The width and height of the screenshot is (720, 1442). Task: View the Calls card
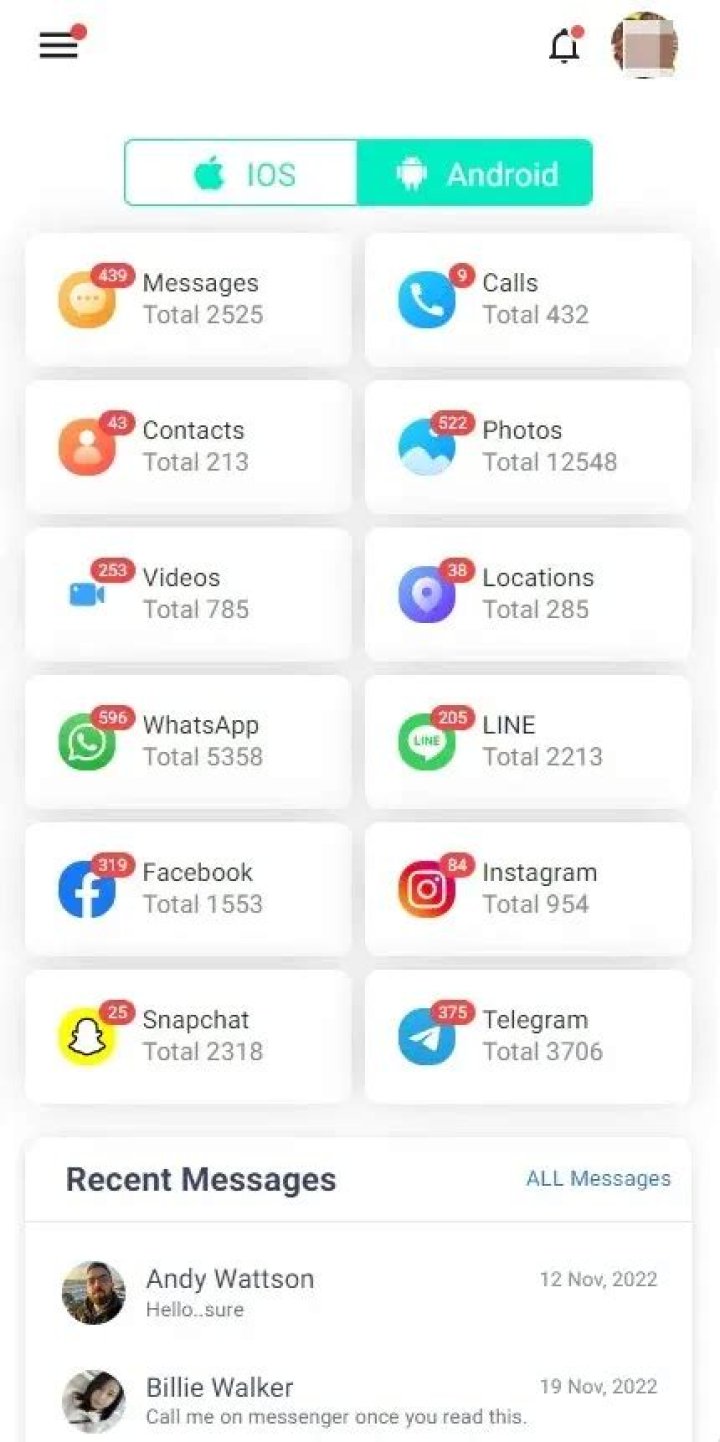point(528,299)
